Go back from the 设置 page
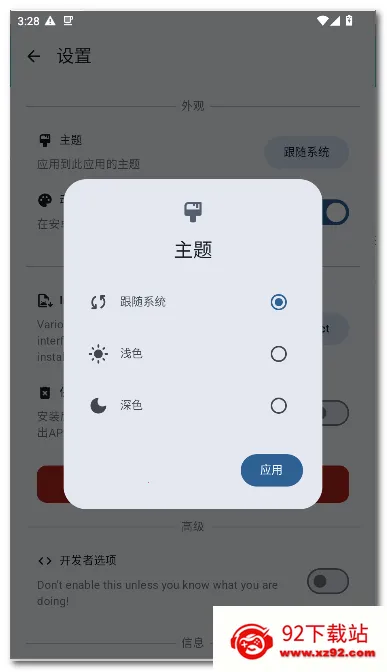Screen dimensions: 387x672 [33, 56]
